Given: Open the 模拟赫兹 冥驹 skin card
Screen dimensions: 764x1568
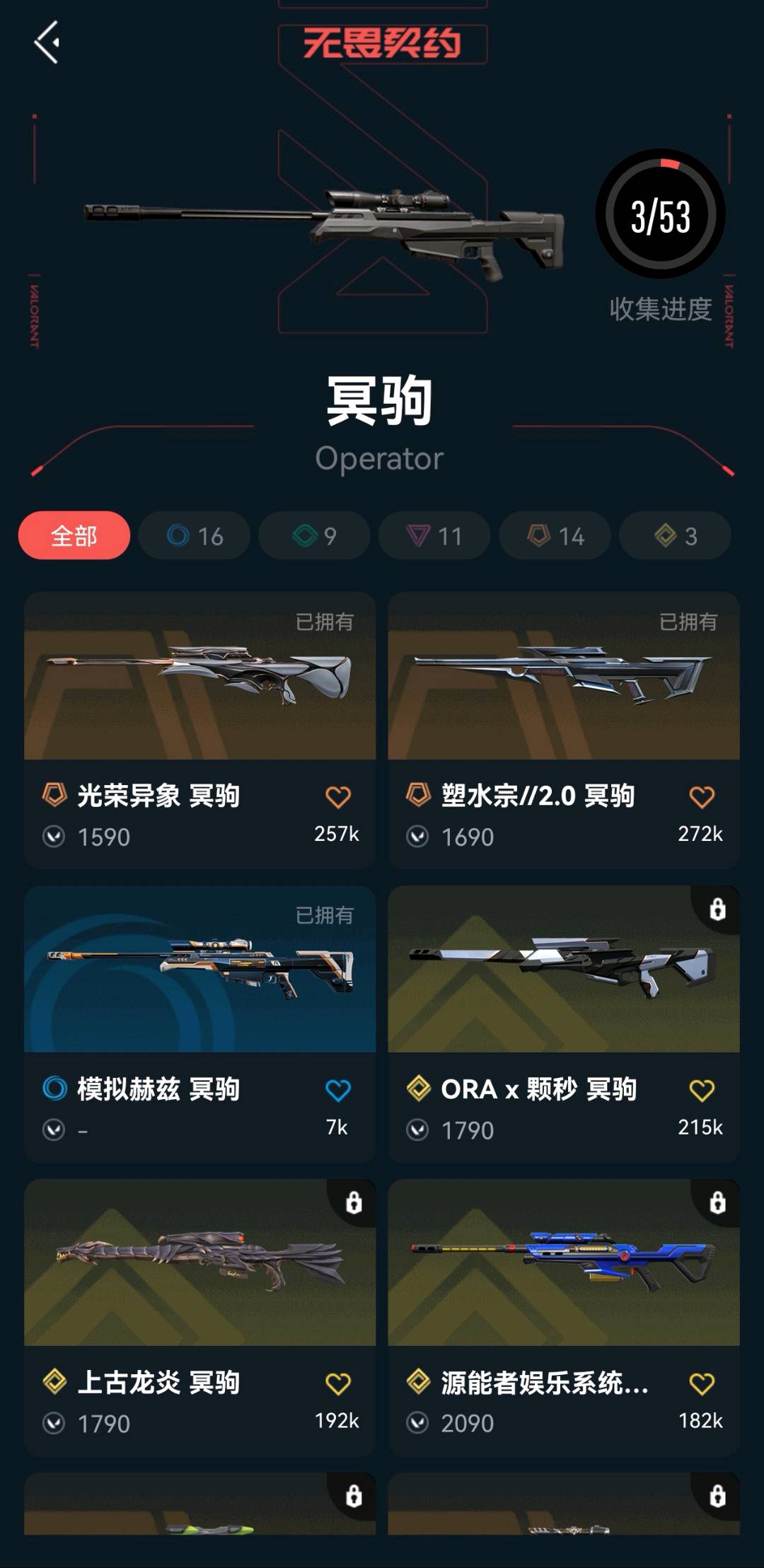Looking at the screenshot, I should pyautogui.click(x=200, y=1023).
